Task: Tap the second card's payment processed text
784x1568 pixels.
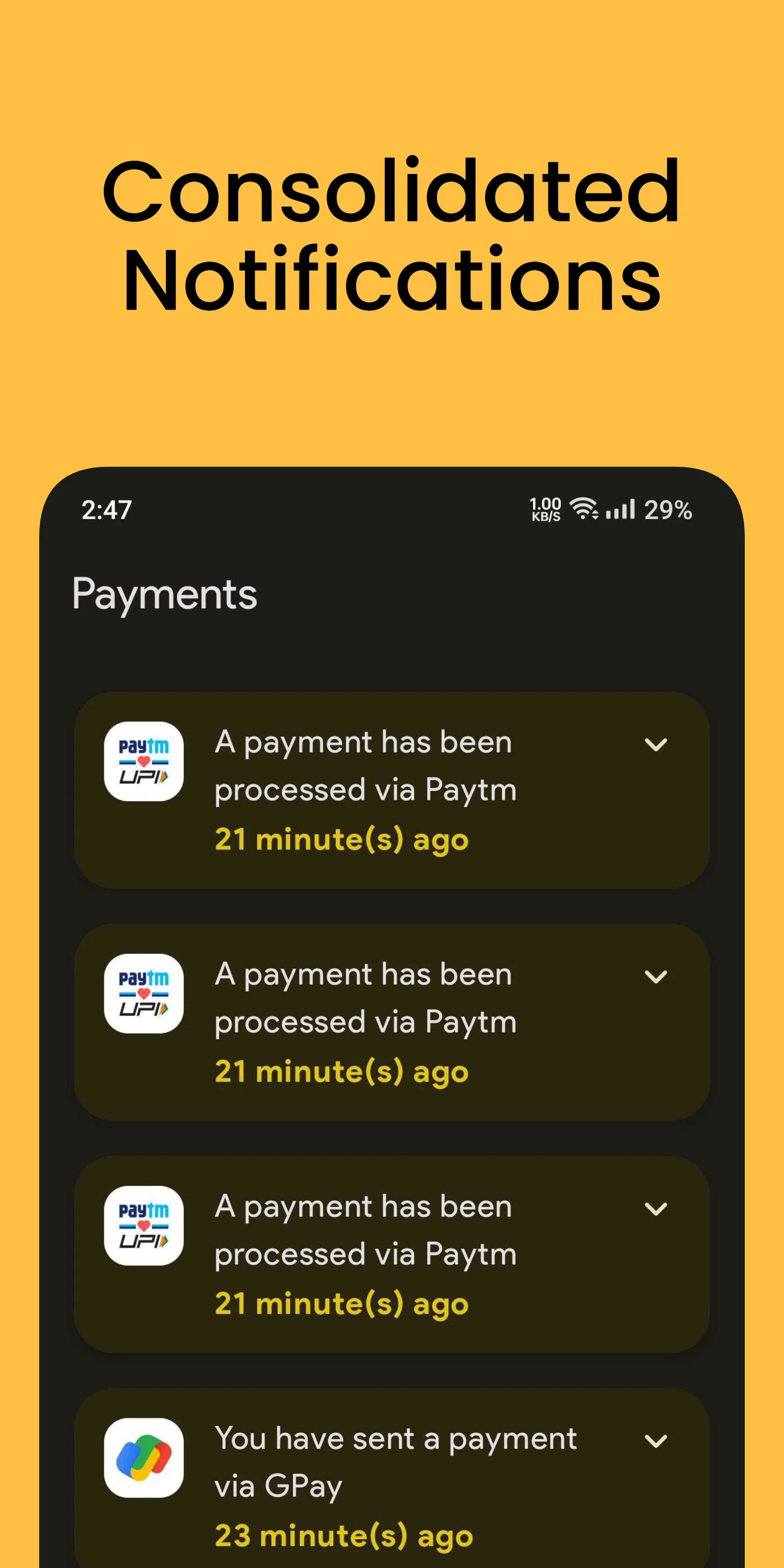Action: [x=364, y=997]
